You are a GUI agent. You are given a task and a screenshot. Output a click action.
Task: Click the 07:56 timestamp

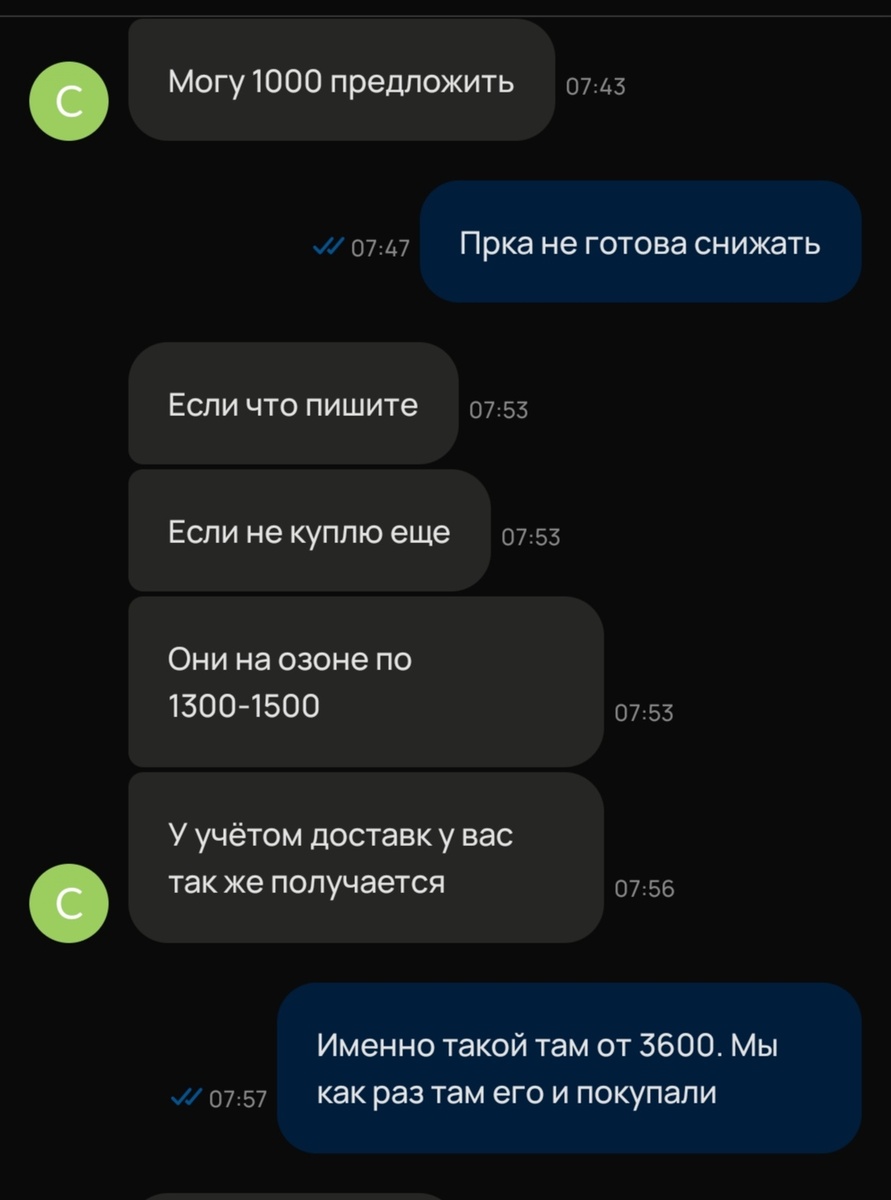pyautogui.click(x=646, y=887)
